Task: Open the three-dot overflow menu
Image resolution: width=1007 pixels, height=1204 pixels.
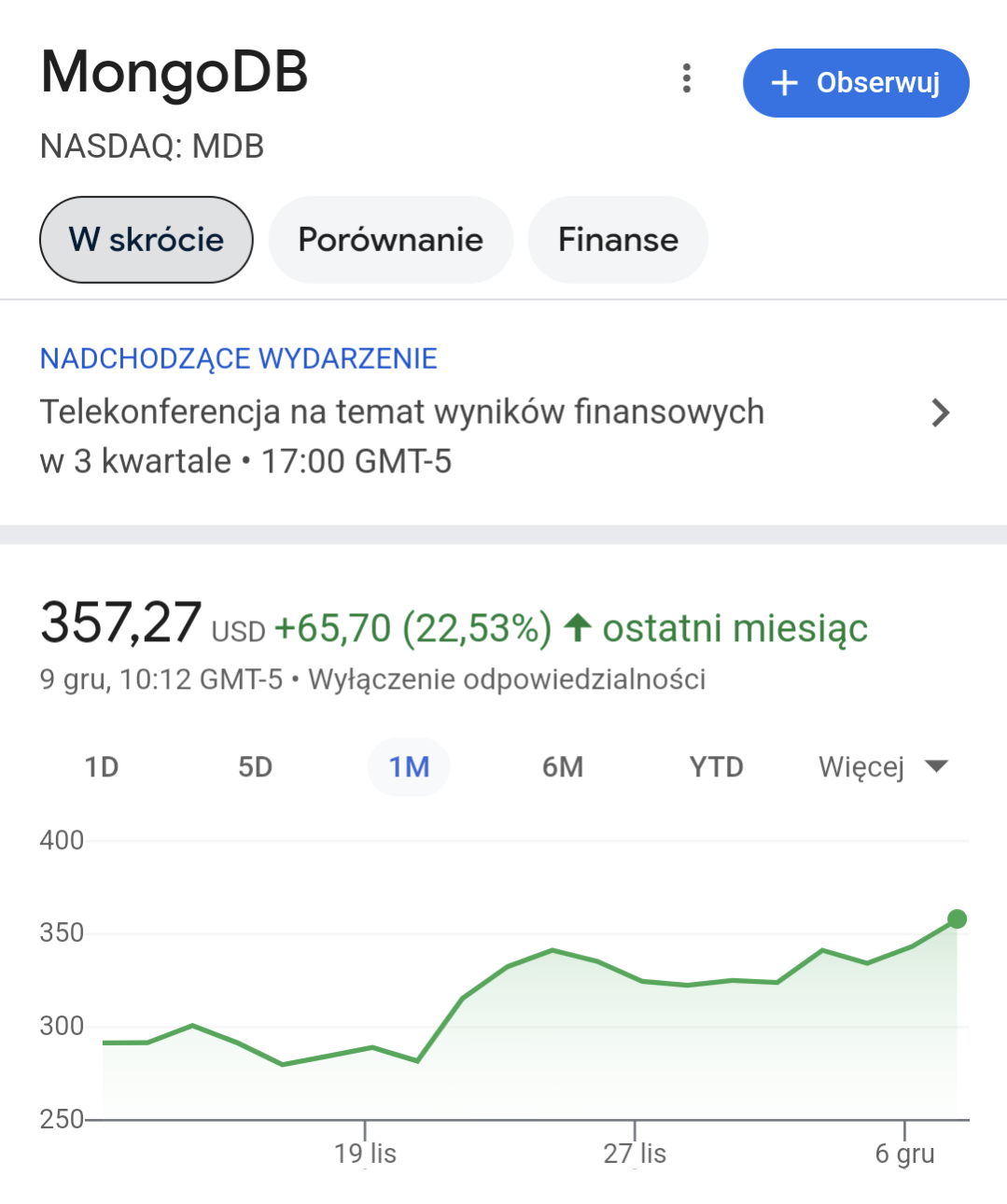Action: coord(687,78)
